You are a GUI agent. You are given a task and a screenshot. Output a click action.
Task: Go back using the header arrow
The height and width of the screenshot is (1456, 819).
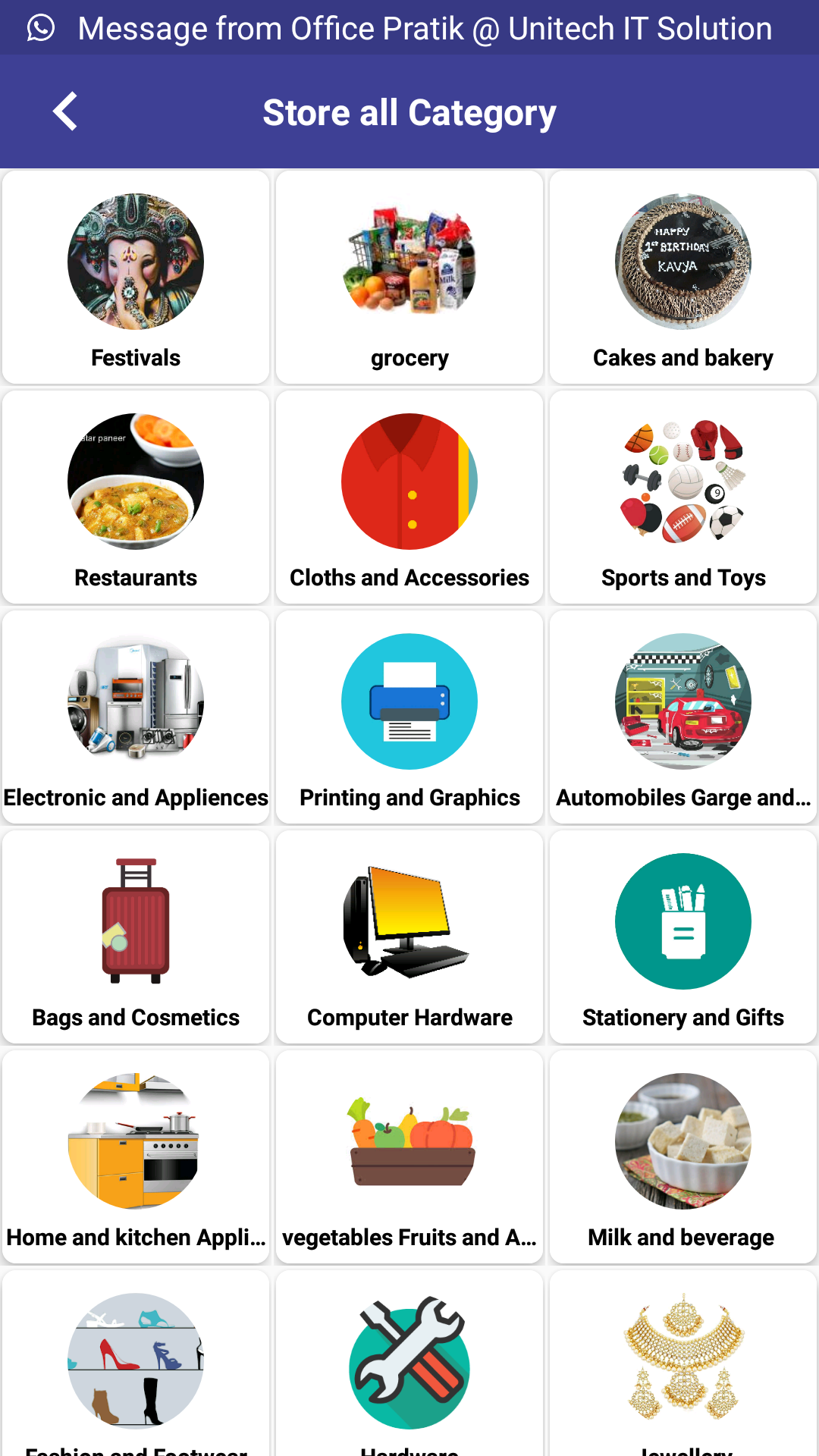(65, 111)
